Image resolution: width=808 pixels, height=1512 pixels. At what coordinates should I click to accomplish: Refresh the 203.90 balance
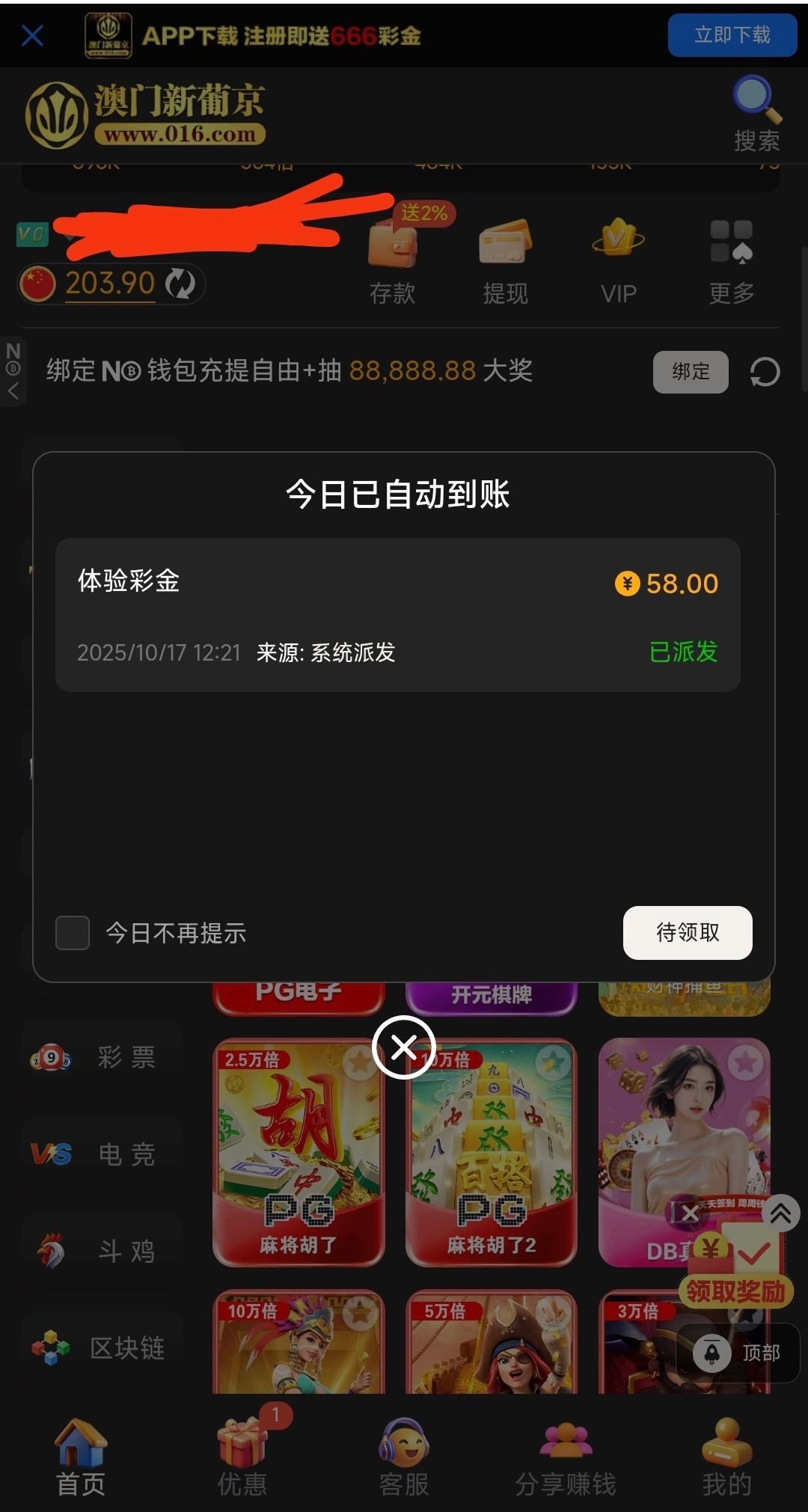[180, 284]
